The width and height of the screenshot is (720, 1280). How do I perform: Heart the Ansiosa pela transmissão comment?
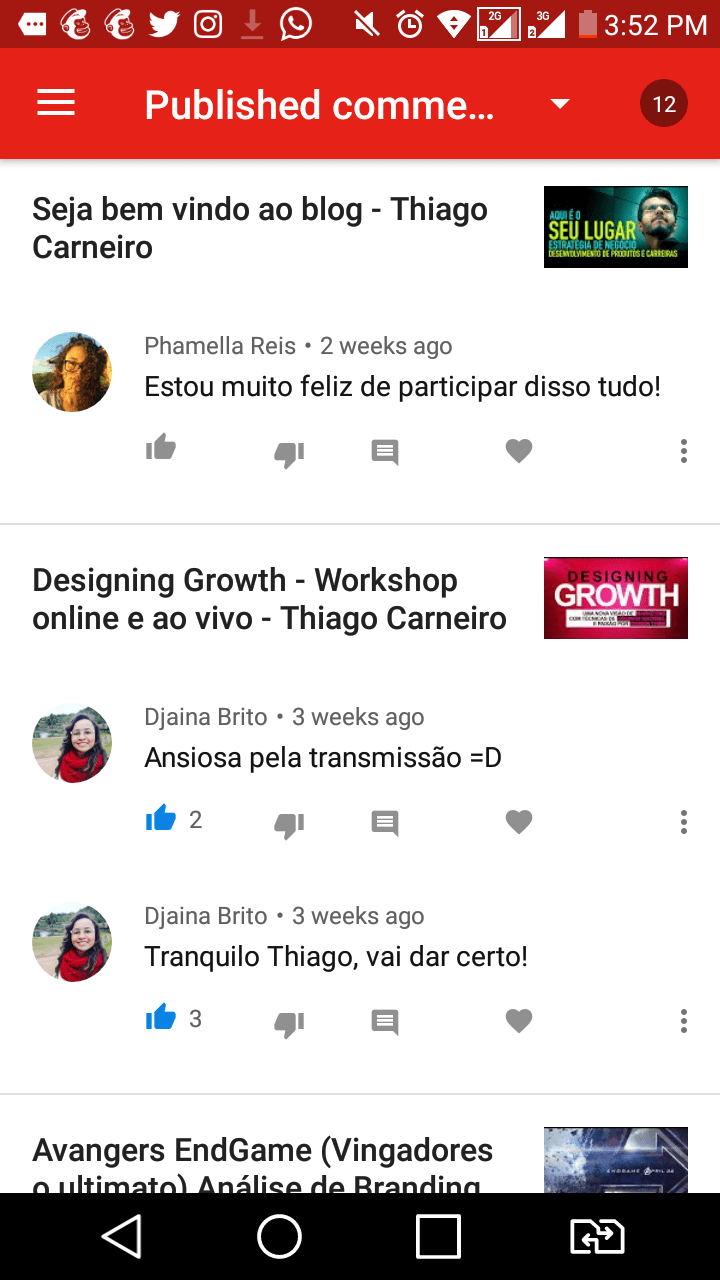[x=518, y=823]
